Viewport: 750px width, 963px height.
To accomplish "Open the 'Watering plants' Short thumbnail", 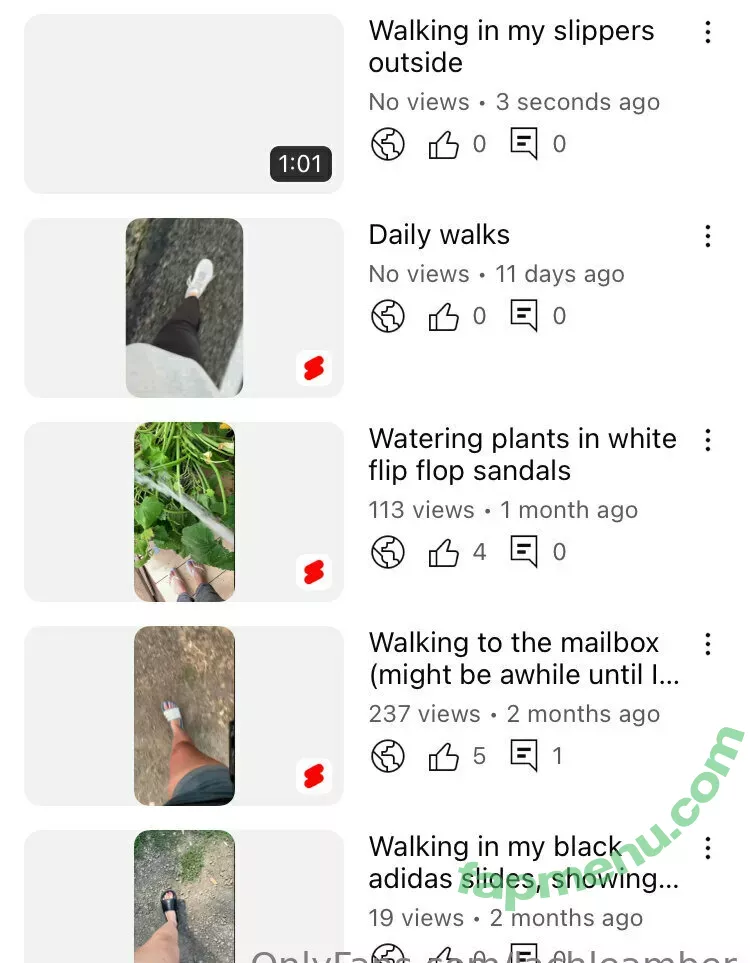I will (184, 512).
